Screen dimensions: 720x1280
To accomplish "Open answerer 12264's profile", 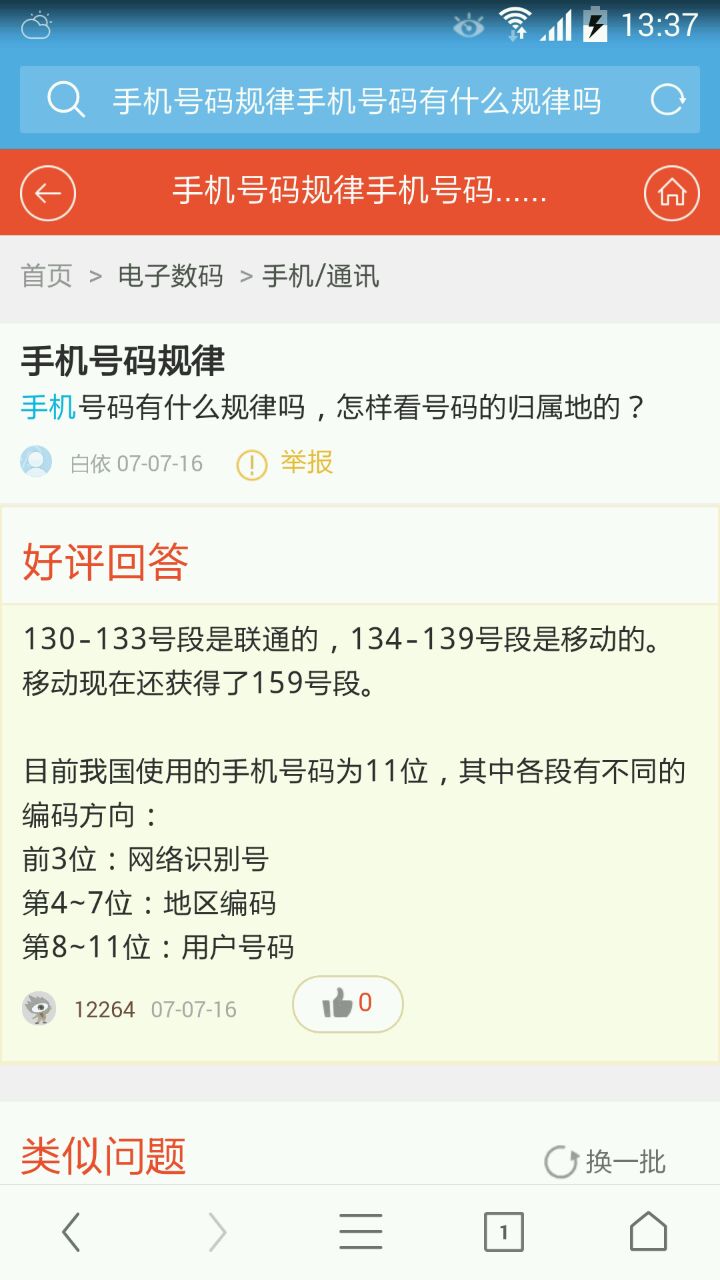I will point(104,1009).
